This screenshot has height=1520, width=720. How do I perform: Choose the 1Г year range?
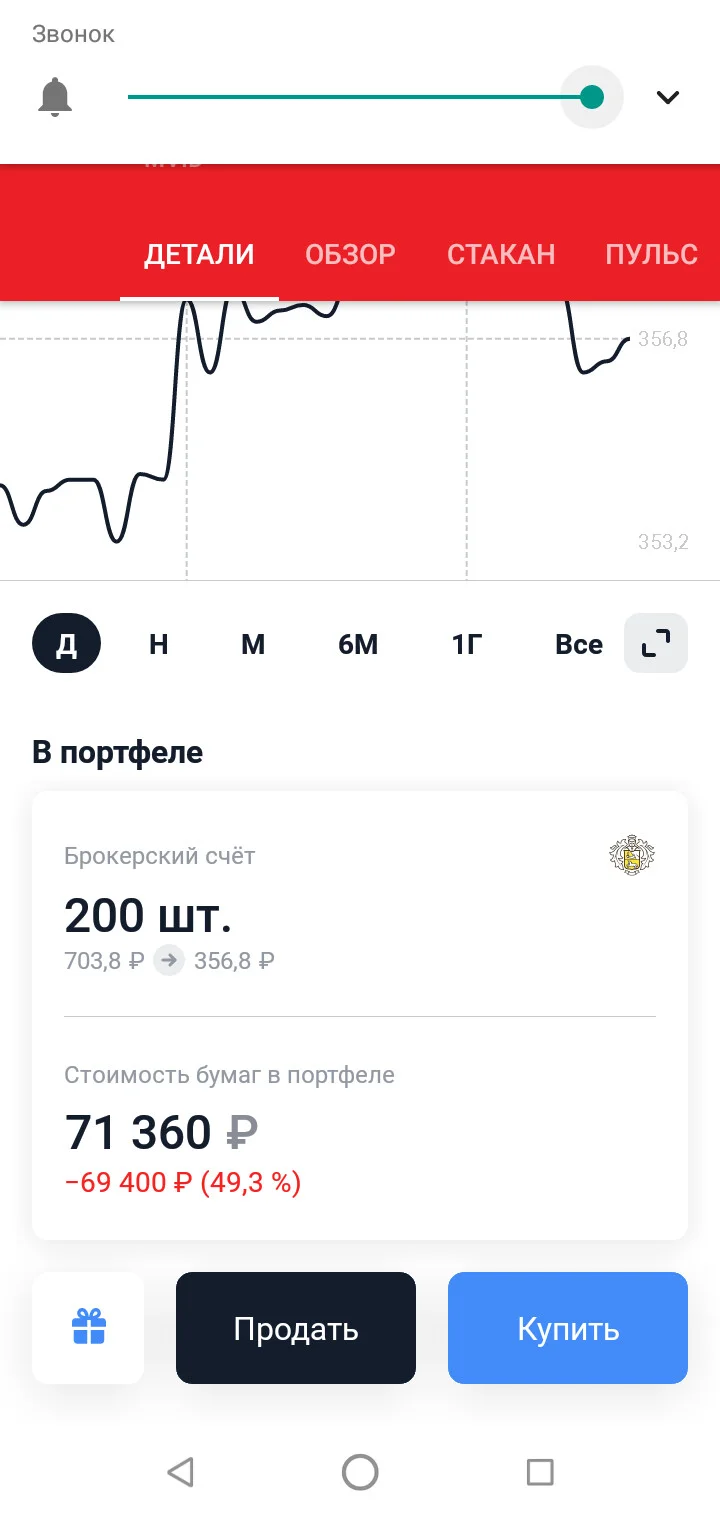(x=467, y=644)
